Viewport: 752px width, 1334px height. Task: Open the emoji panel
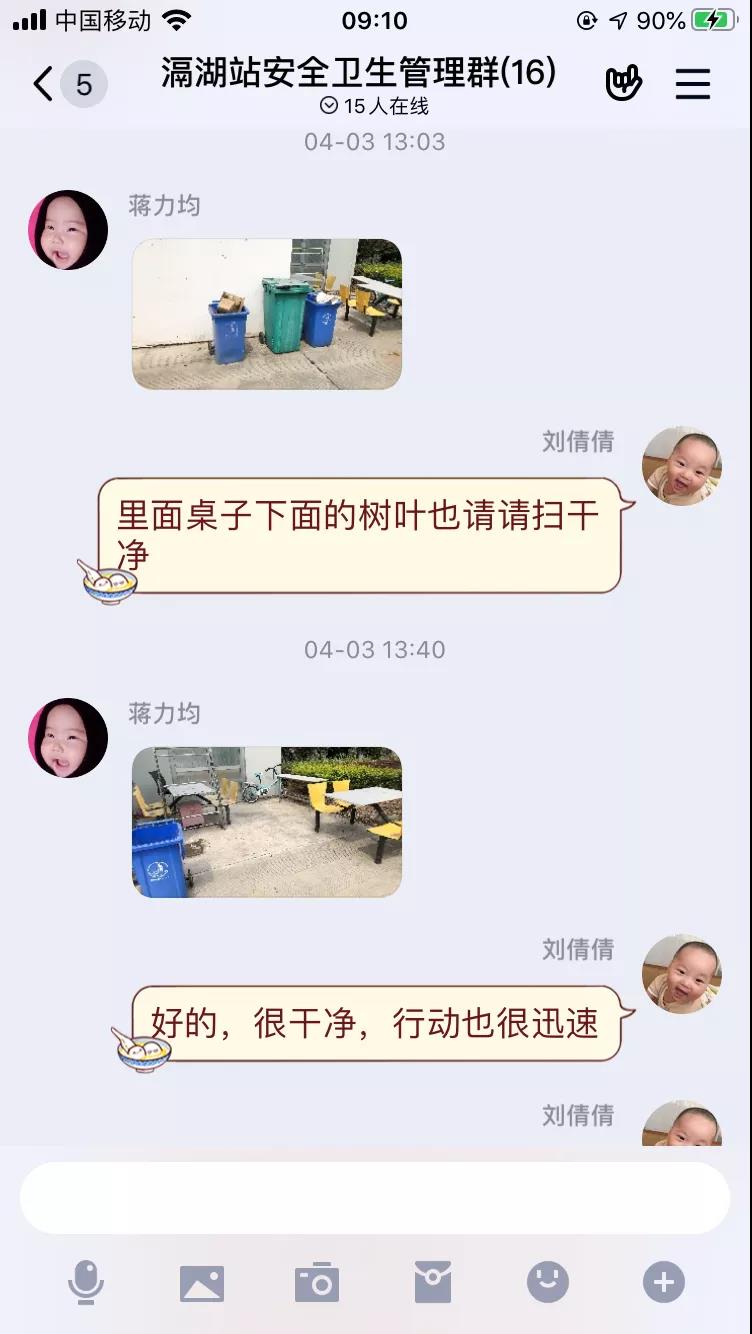point(548,1282)
